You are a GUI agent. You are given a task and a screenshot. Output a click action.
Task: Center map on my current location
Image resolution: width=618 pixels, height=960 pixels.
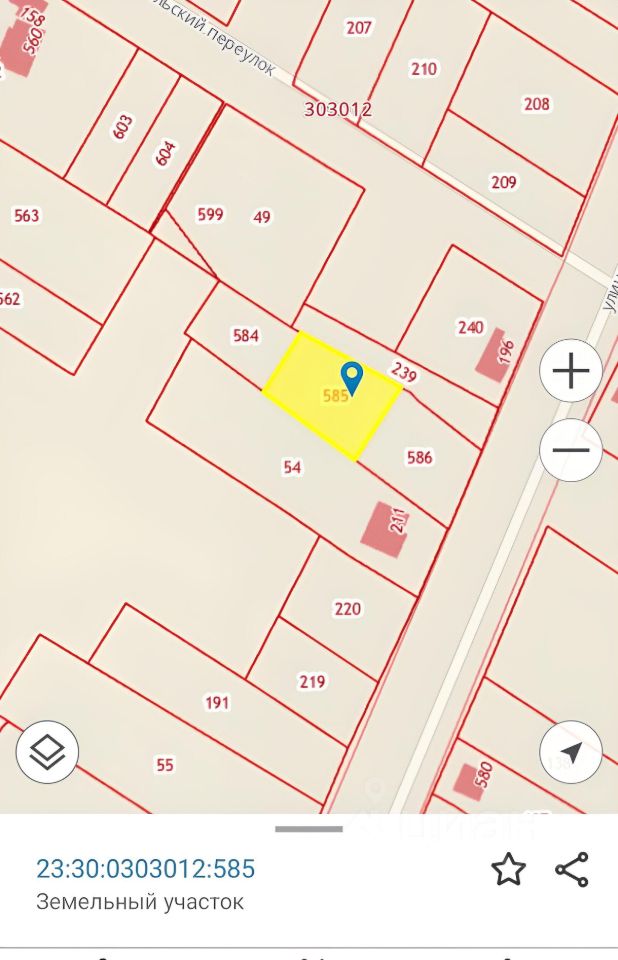[571, 751]
